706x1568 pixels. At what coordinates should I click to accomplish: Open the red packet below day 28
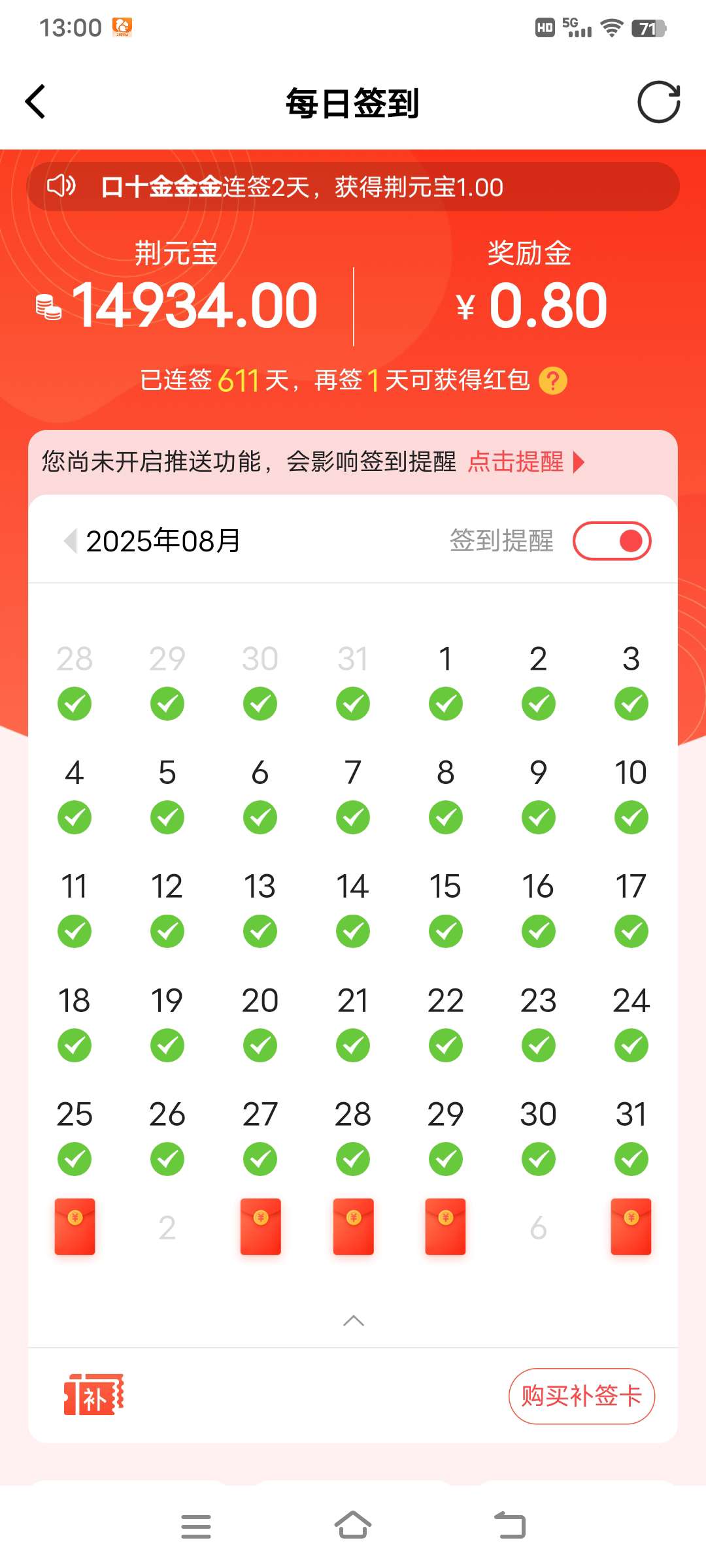tap(353, 1226)
